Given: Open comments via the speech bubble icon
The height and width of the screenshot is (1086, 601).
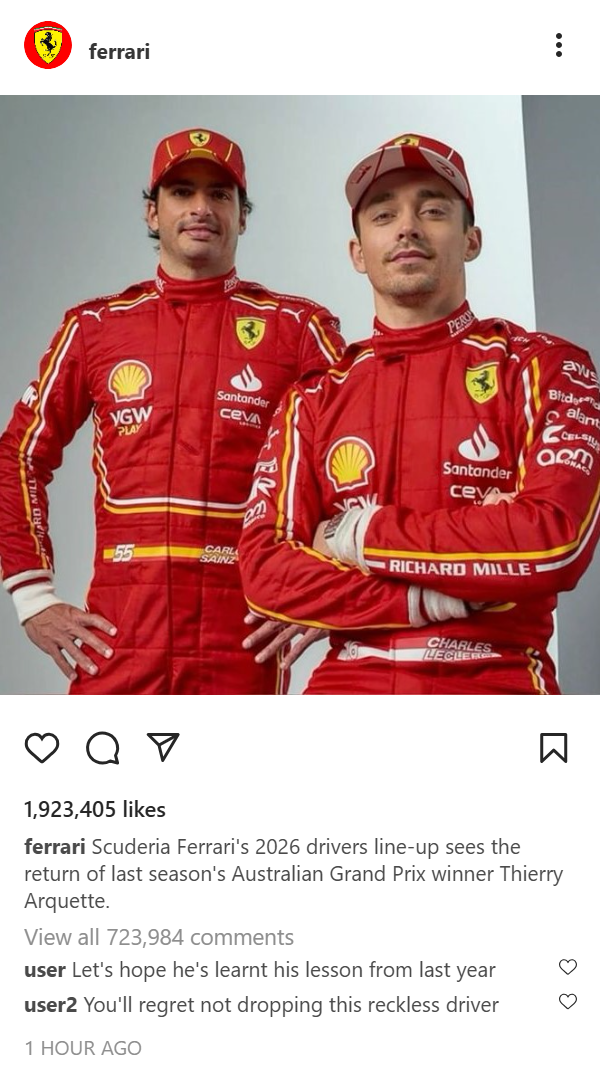Looking at the screenshot, I should [x=102, y=748].
